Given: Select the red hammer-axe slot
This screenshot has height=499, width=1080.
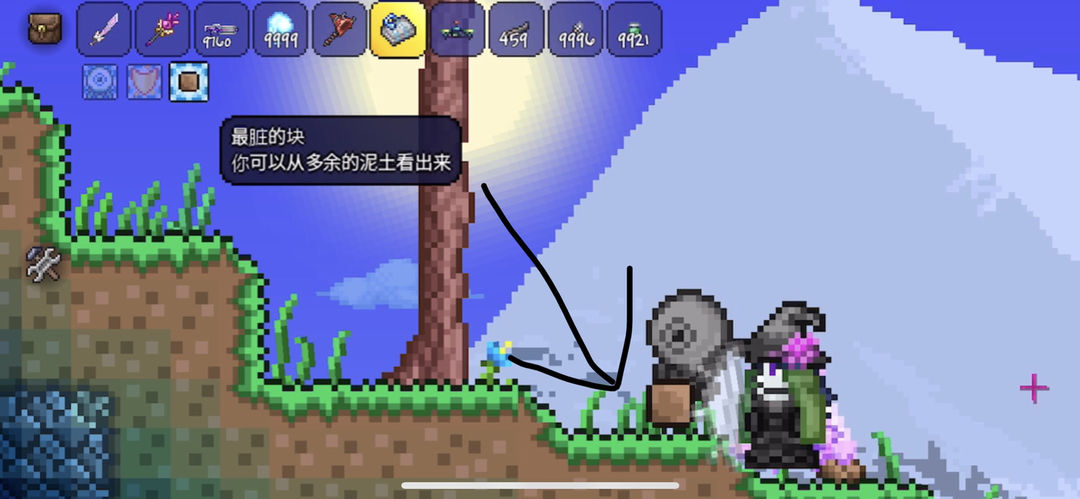Looking at the screenshot, I should 339,30.
